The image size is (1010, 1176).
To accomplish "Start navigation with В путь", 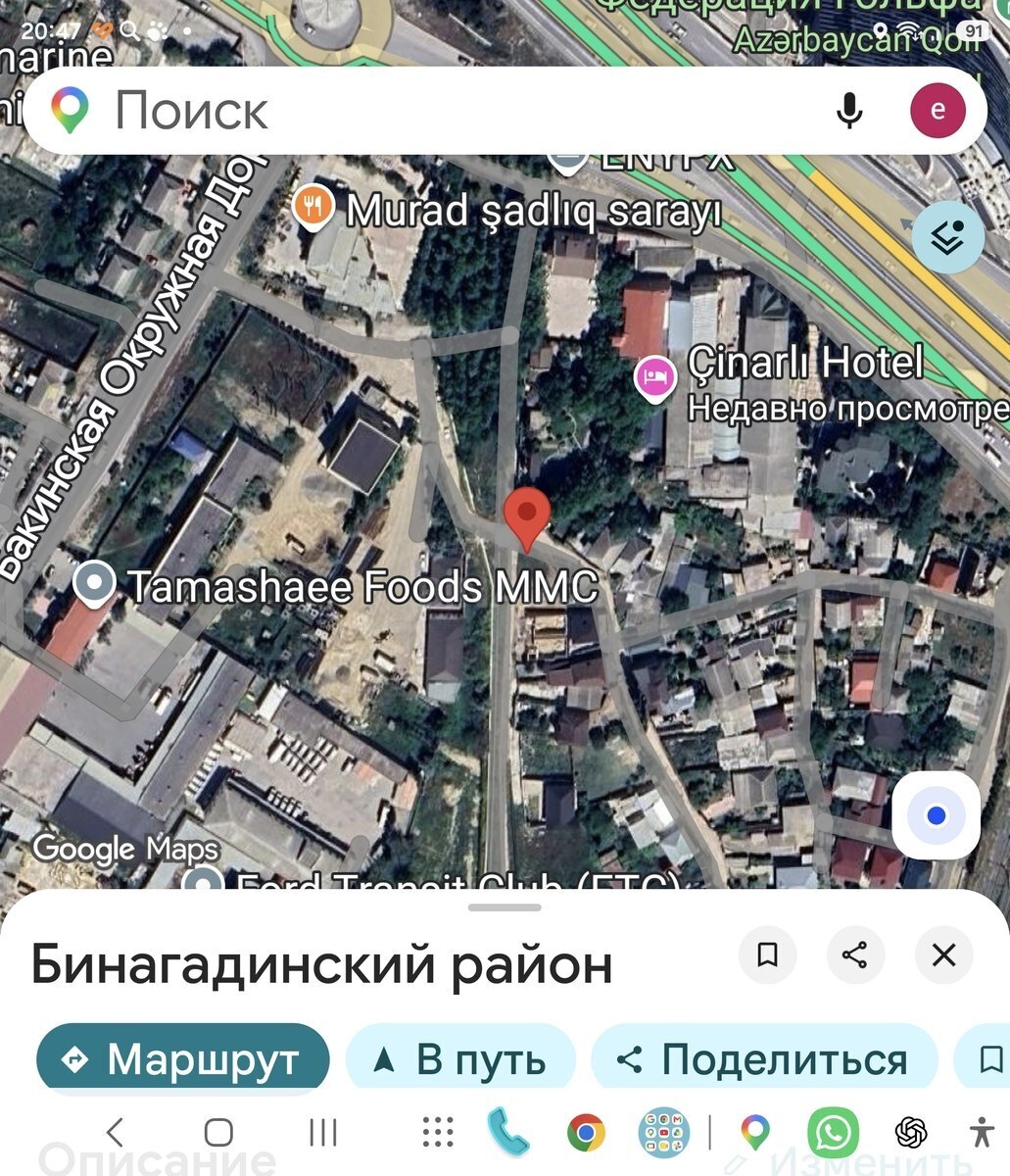I will 460,1059.
